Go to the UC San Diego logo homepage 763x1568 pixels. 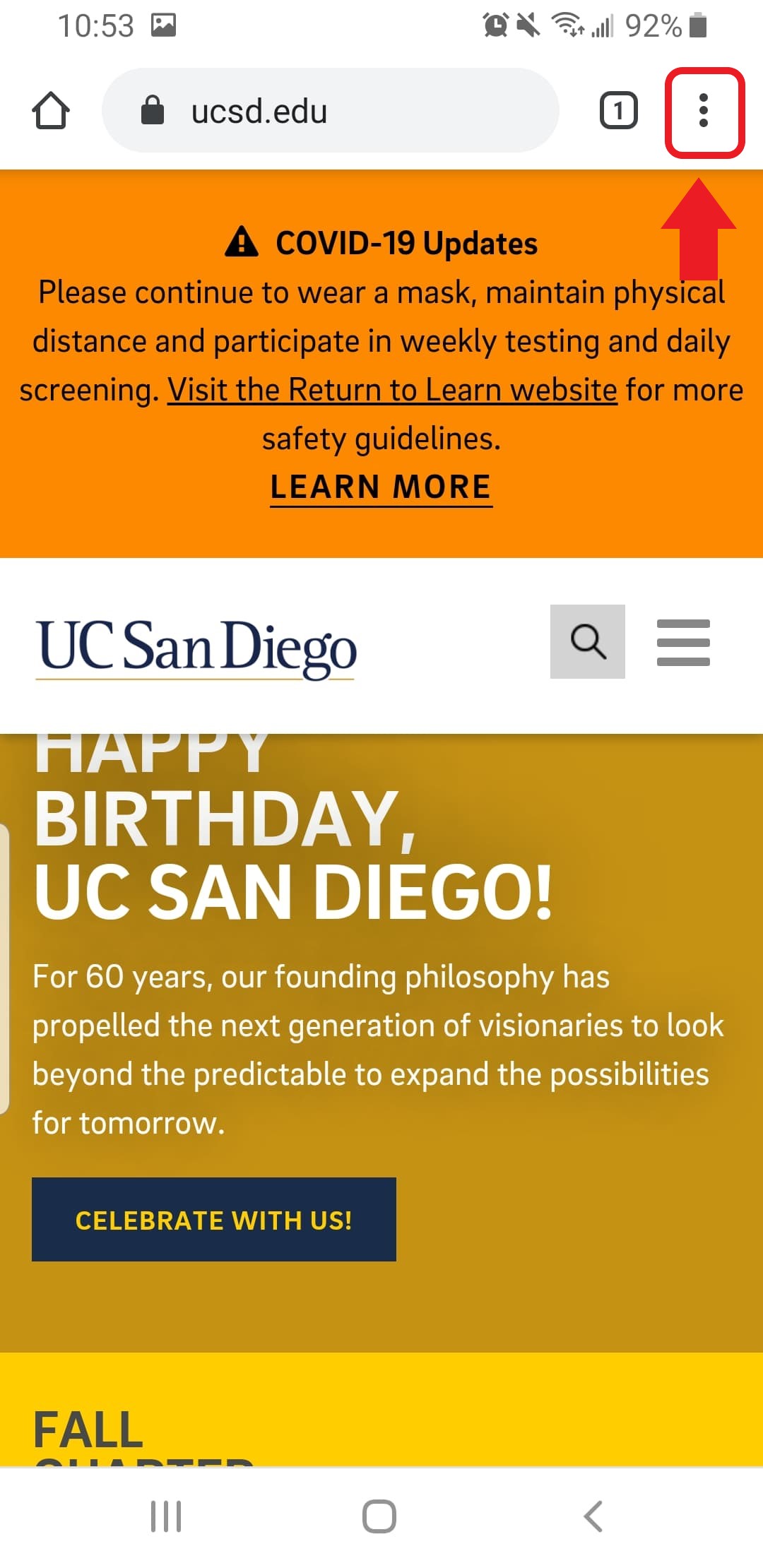(x=196, y=648)
